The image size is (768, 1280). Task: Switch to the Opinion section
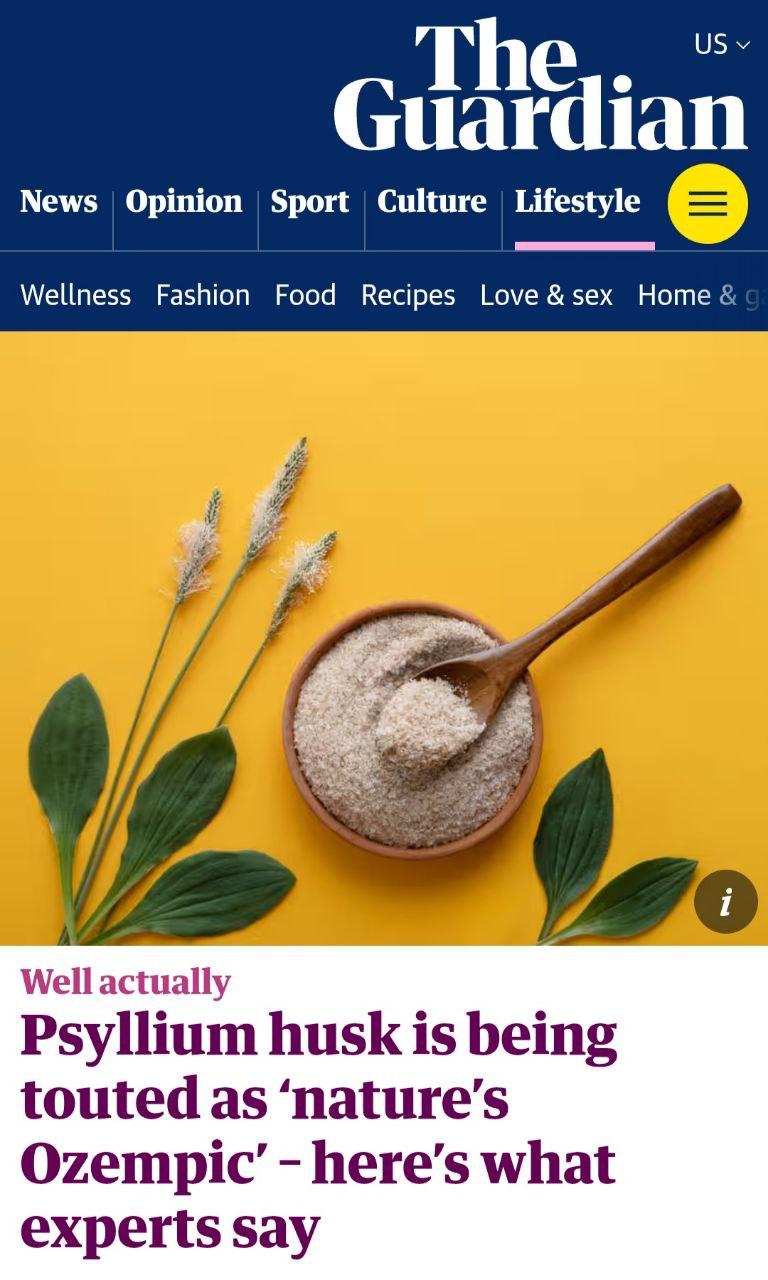pos(184,201)
